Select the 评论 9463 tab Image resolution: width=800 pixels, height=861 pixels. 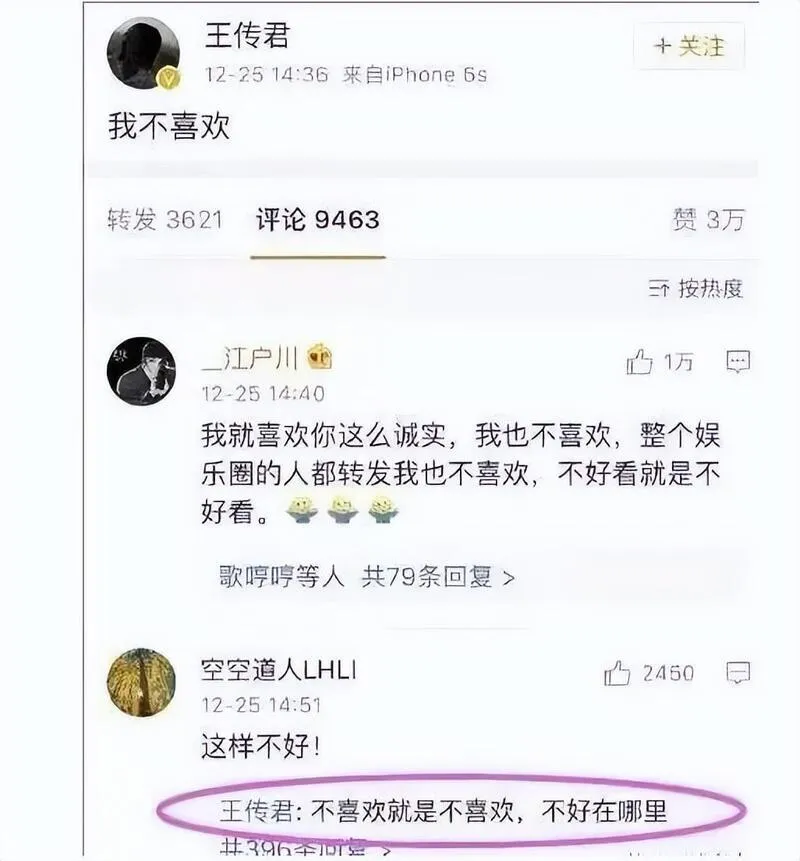pos(317,220)
